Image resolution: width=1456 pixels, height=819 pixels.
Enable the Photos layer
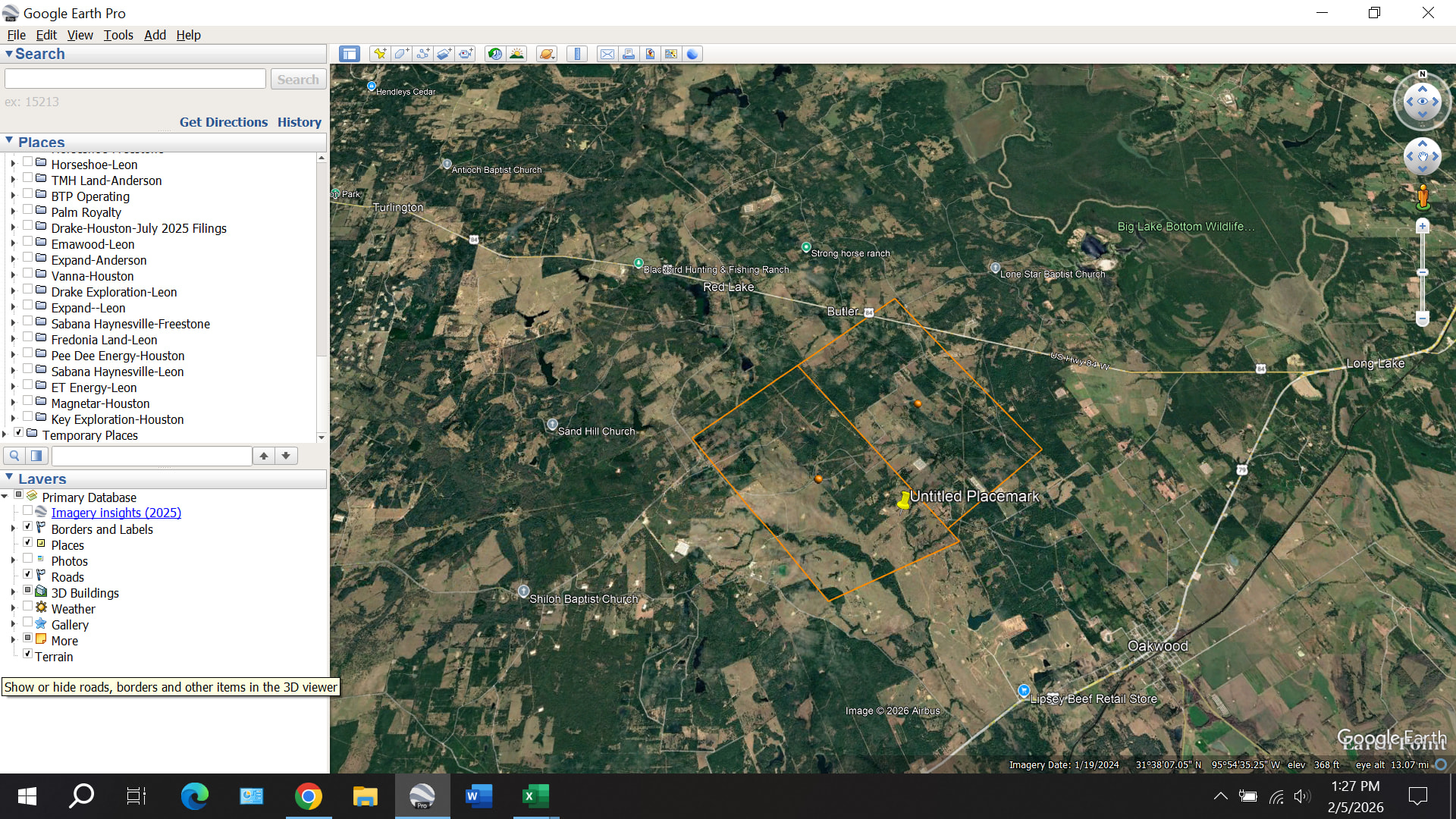(28, 559)
